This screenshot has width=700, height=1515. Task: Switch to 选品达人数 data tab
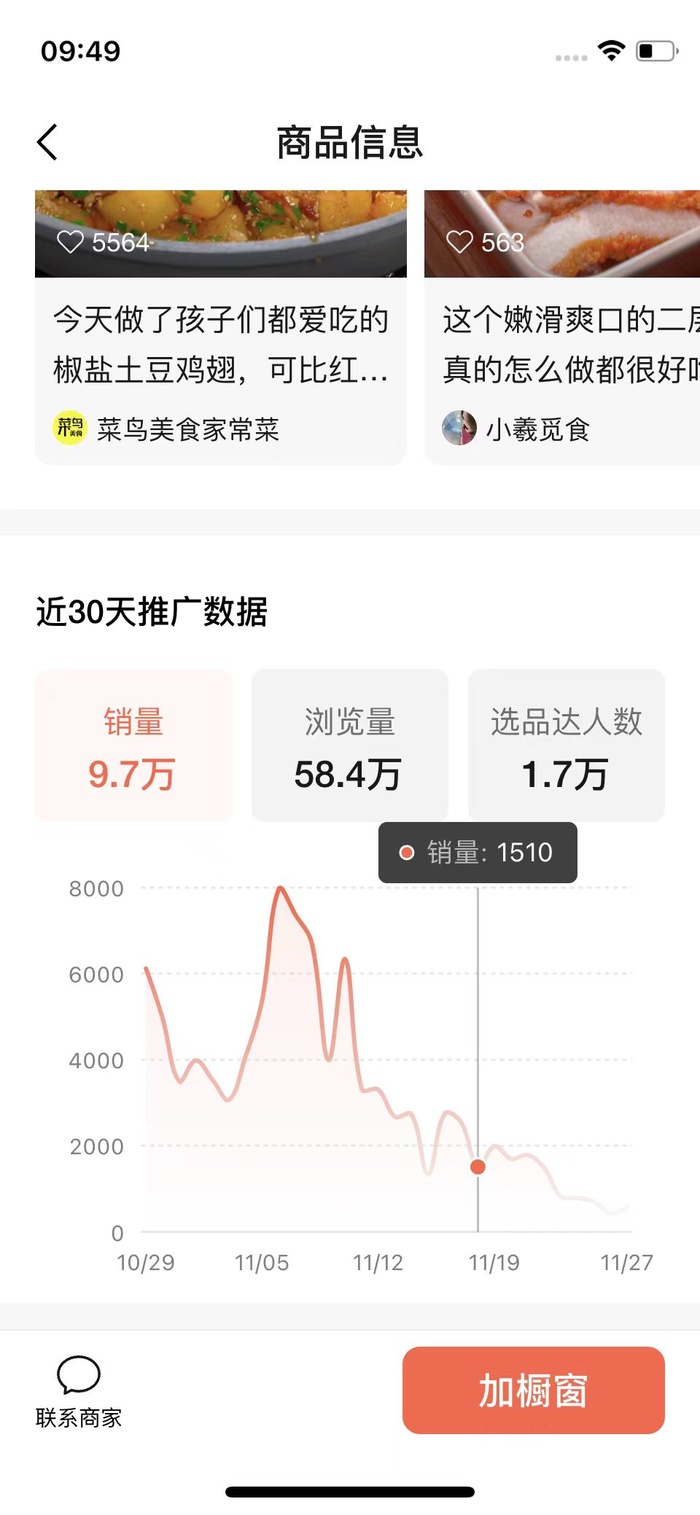[566, 746]
